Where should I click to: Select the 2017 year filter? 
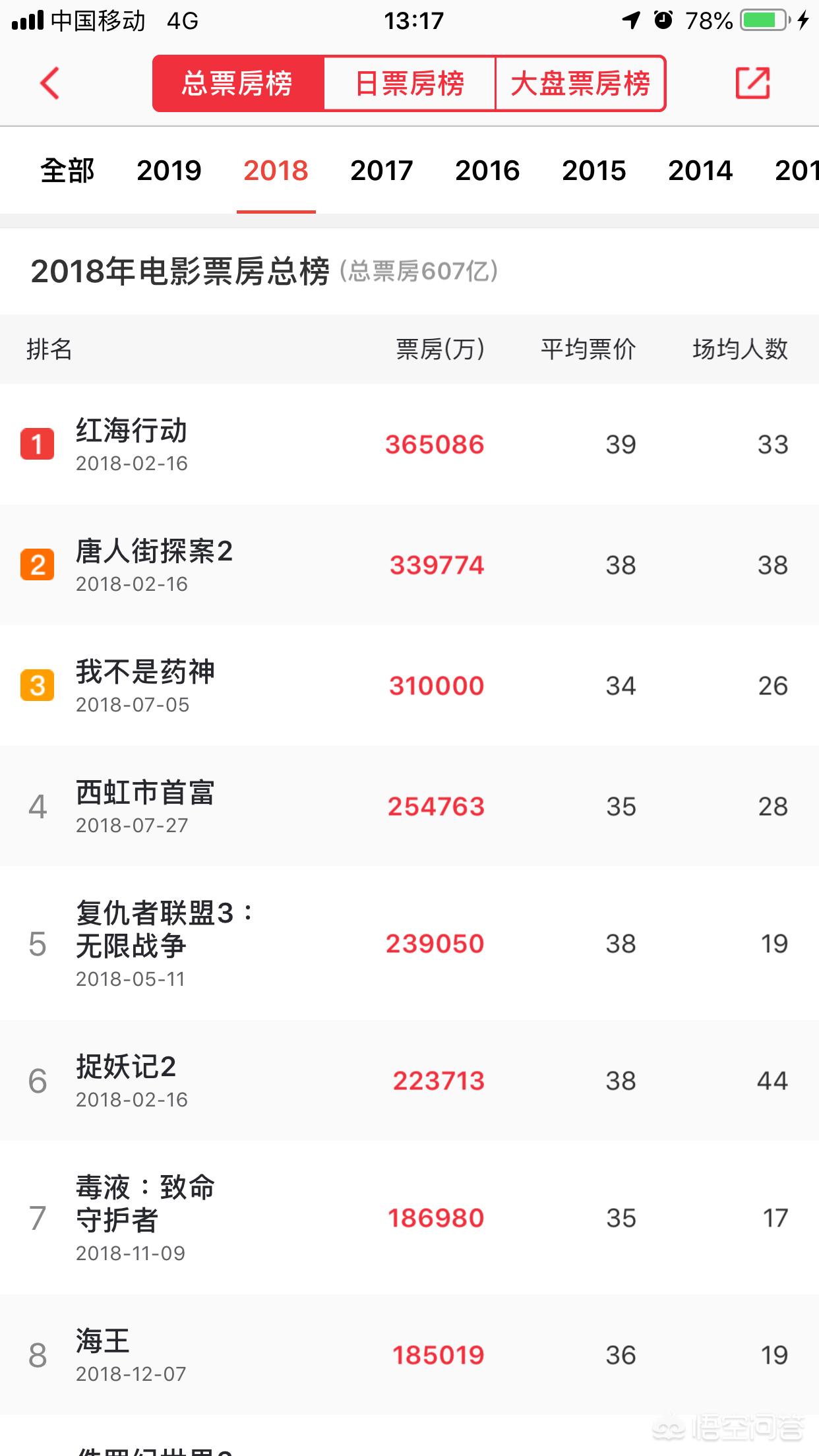[381, 170]
